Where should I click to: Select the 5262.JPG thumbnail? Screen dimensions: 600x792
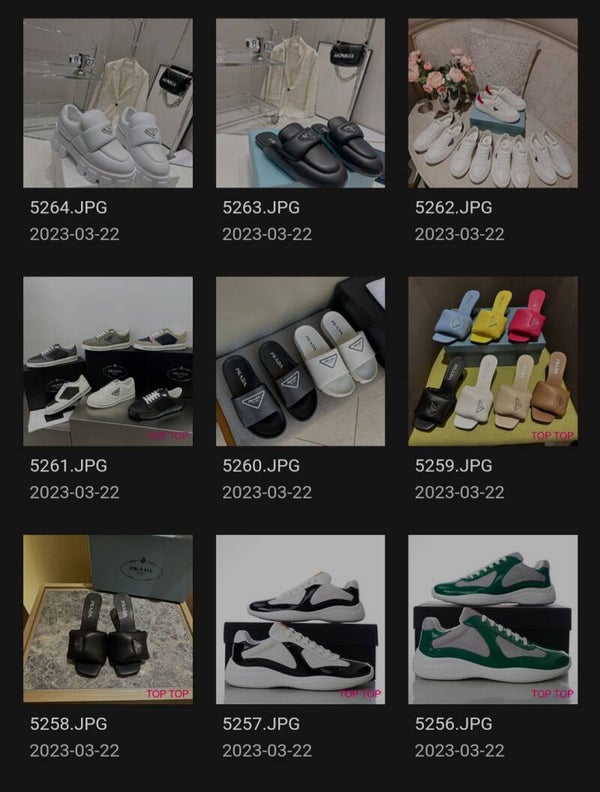492,103
